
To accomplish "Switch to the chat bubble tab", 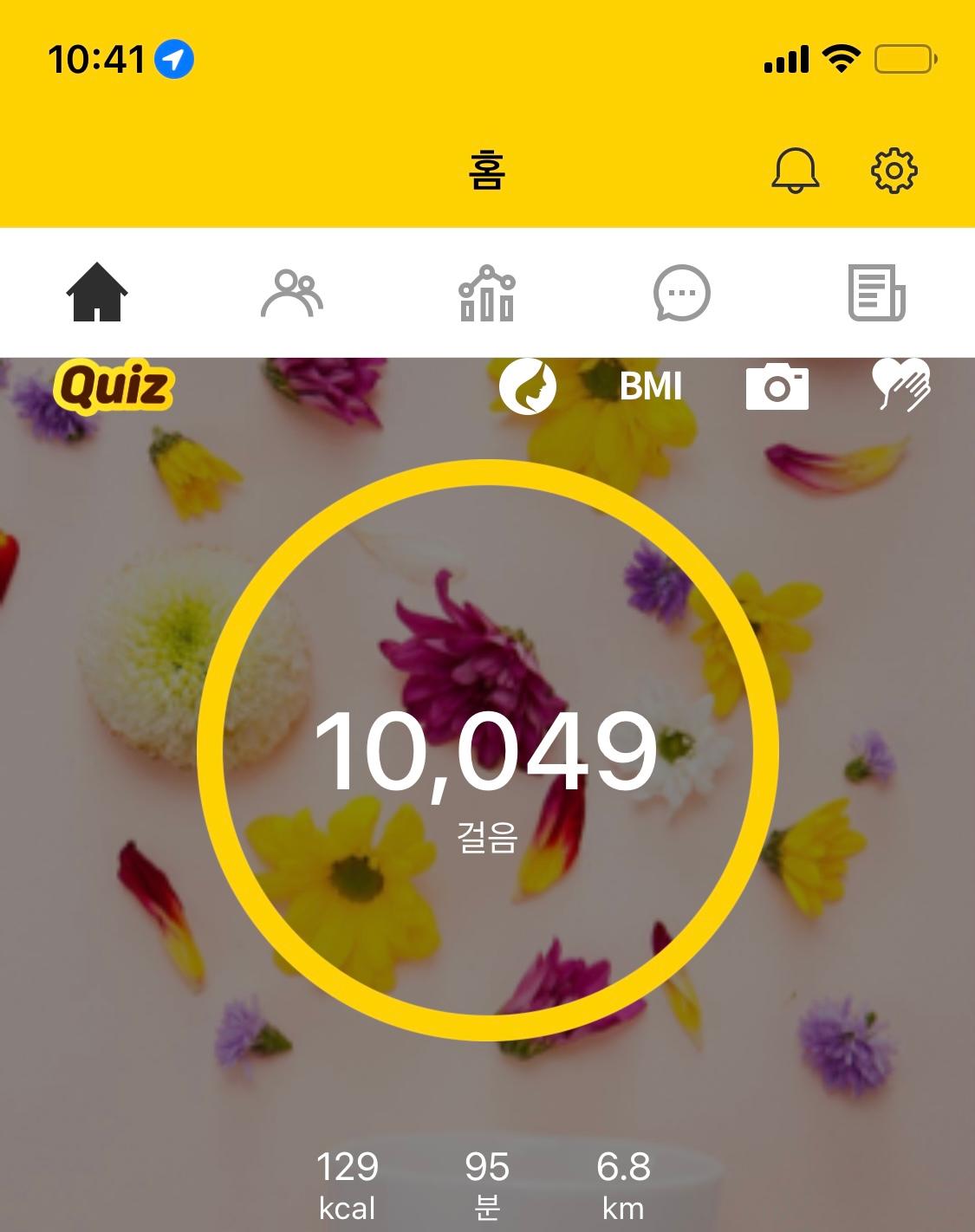I will pos(681,293).
